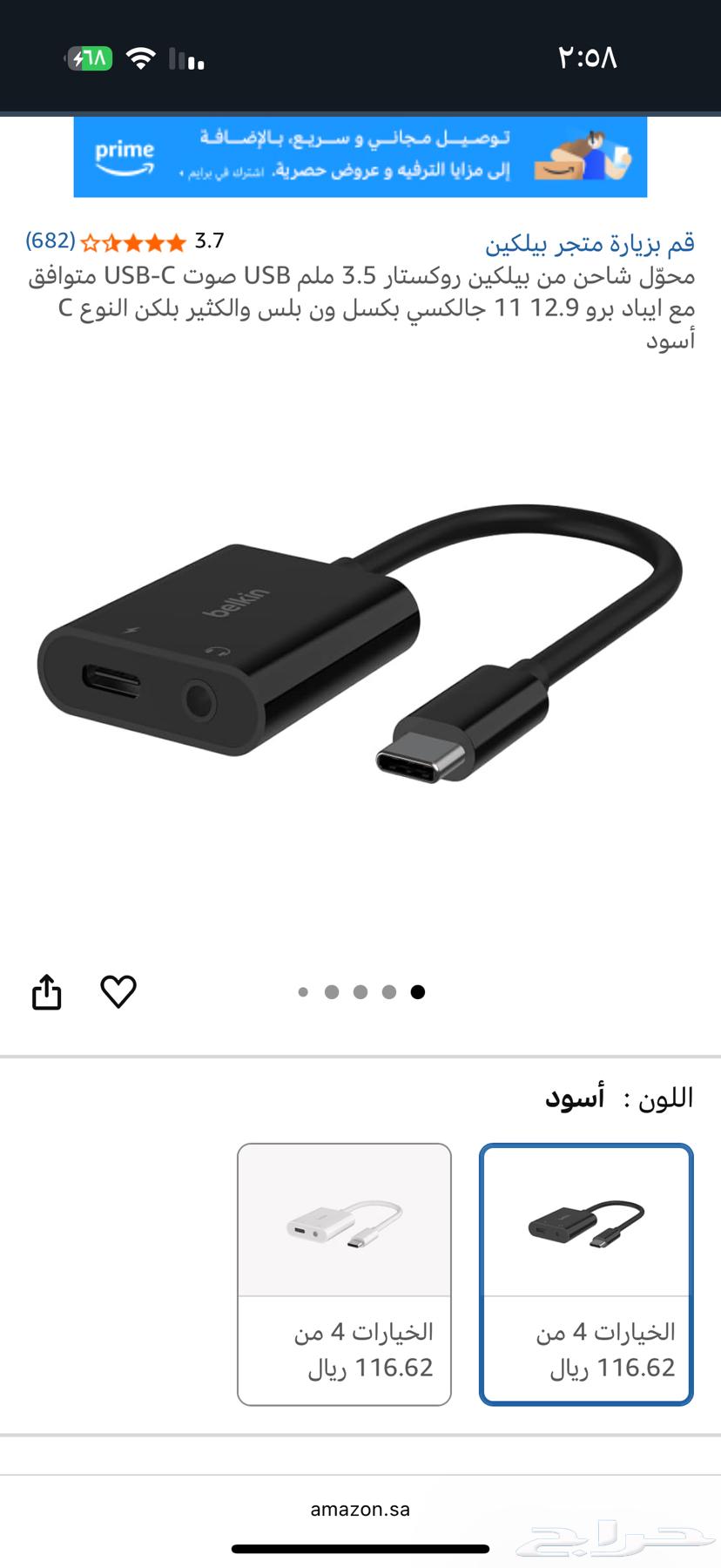The width and height of the screenshot is (721, 1568).
Task: Visit the Belkin store link
Action: 590,244
